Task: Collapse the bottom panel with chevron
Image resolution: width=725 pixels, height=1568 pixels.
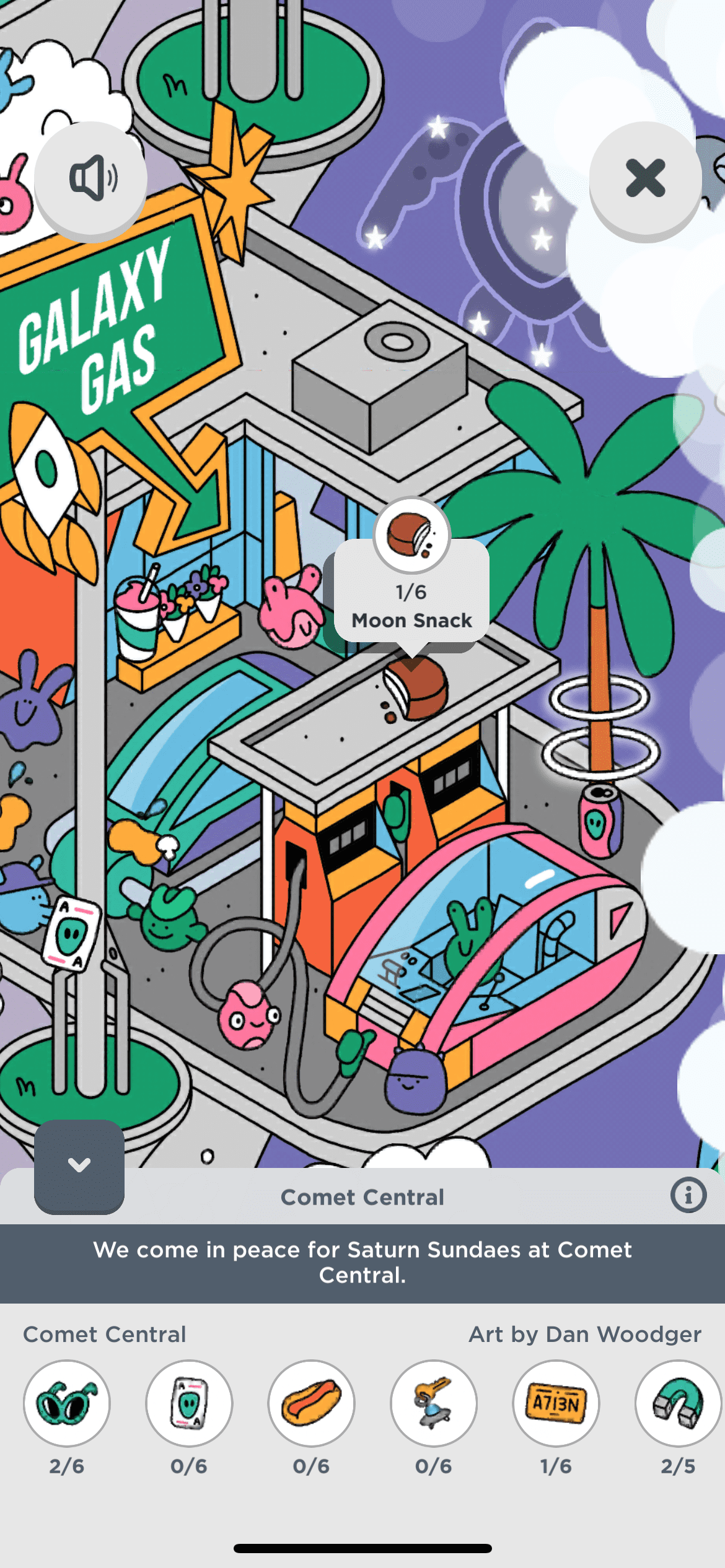Action: click(x=79, y=1165)
